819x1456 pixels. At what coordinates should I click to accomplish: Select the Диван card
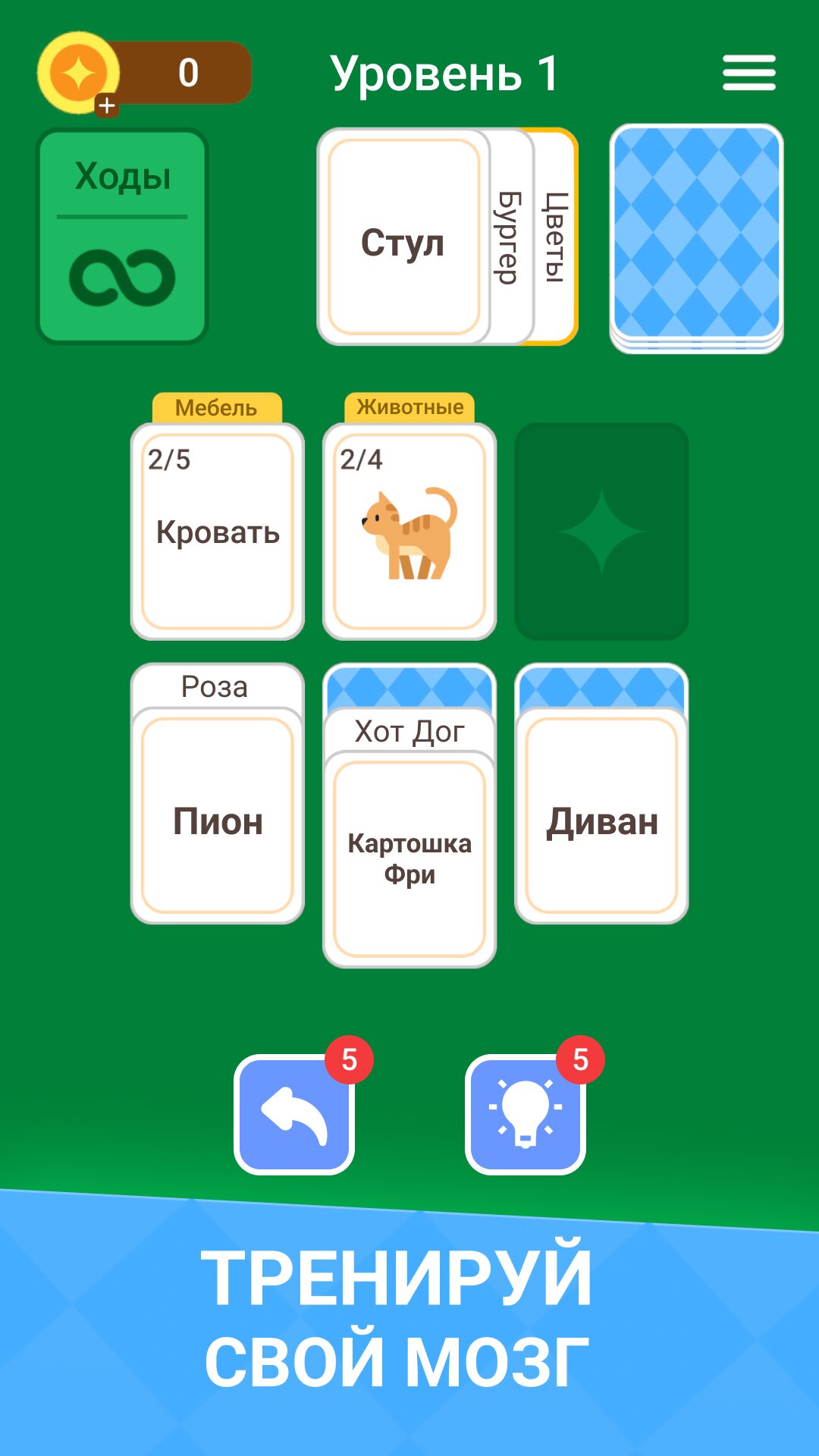click(x=601, y=815)
